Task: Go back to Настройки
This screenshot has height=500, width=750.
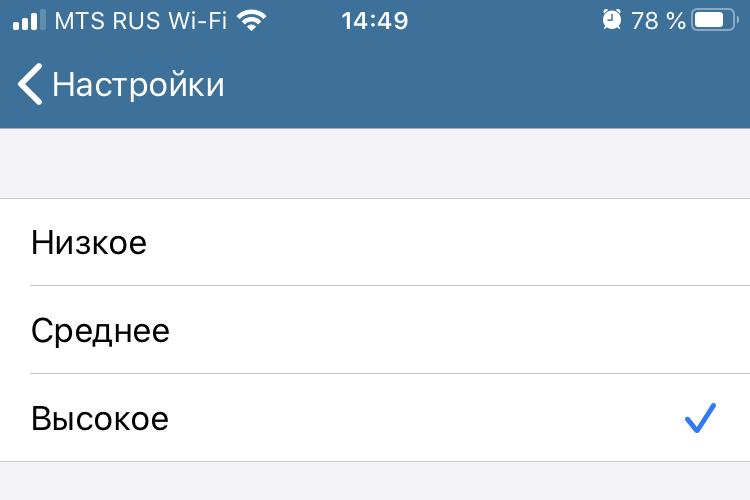Action: [120, 85]
